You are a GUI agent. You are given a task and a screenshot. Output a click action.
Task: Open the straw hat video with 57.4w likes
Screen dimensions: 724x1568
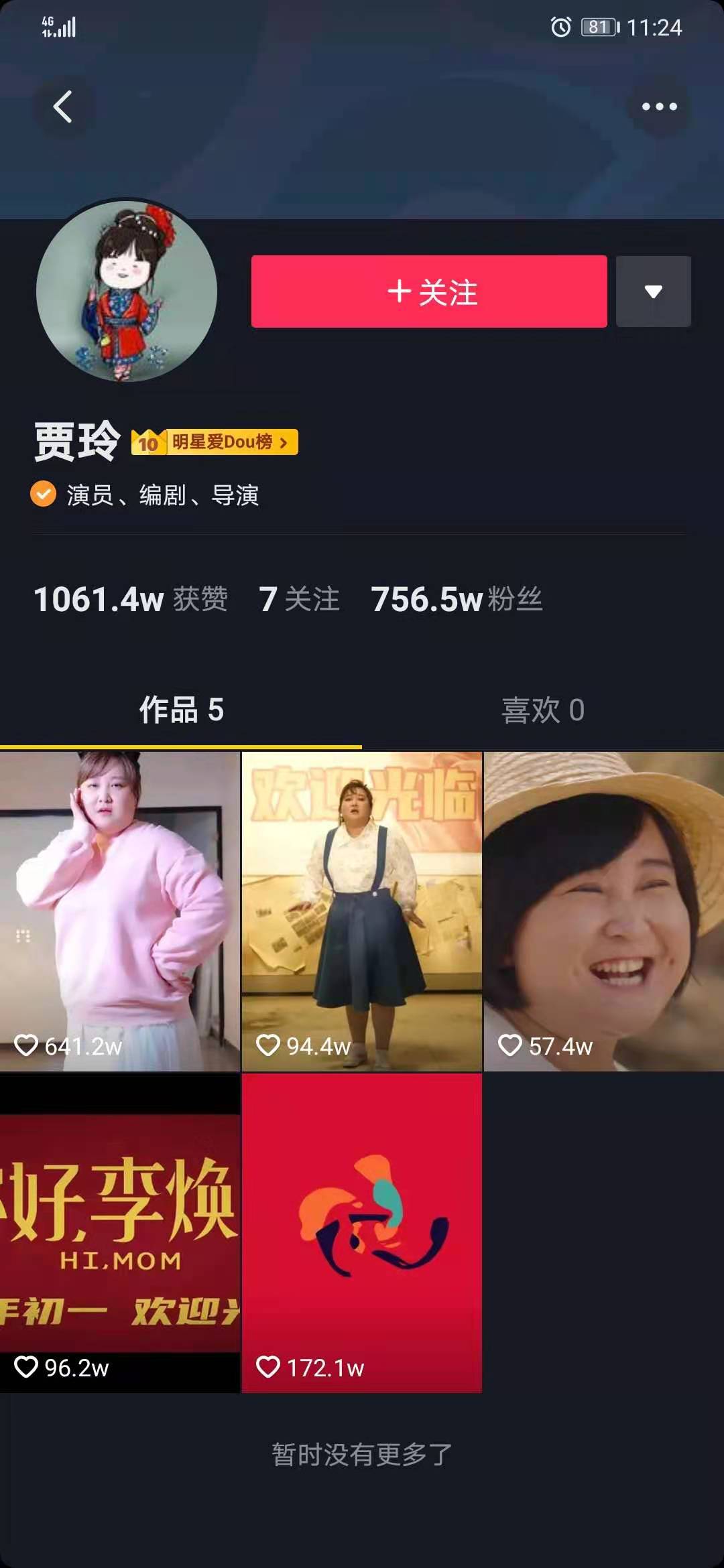point(603,911)
